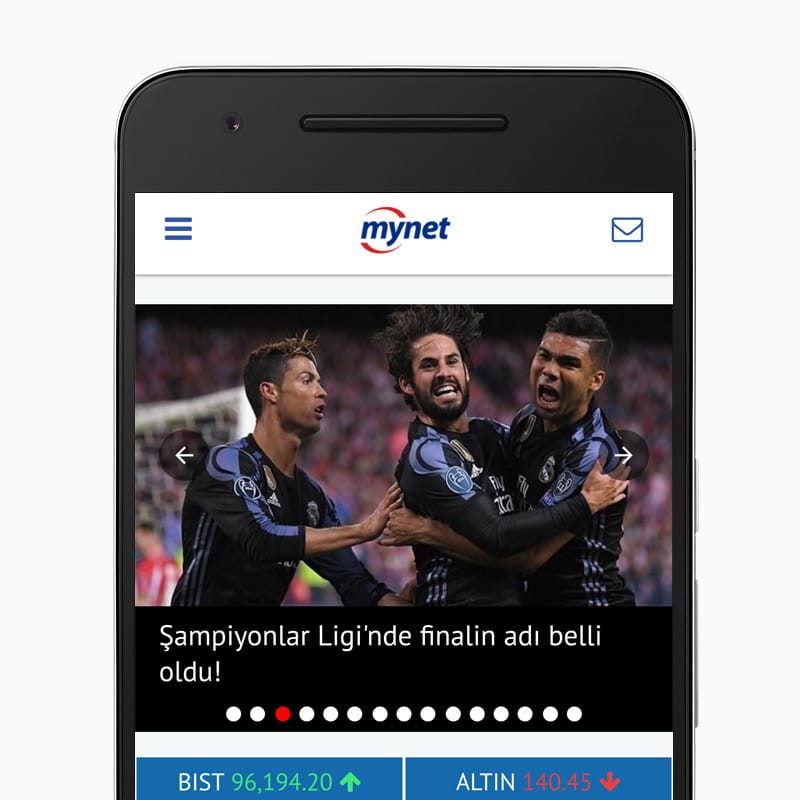
Task: Open the BIST 96,194.20 market tile
Action: (x=269, y=780)
